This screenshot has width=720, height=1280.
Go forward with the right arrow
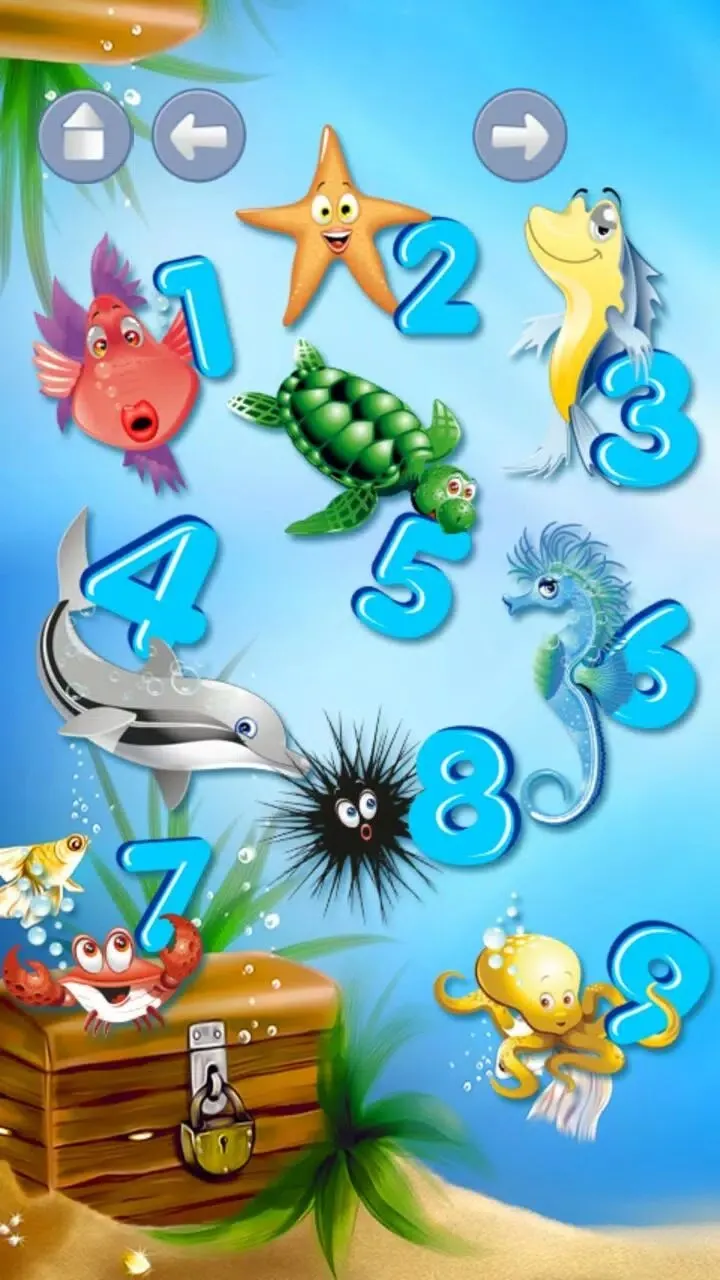(x=520, y=136)
